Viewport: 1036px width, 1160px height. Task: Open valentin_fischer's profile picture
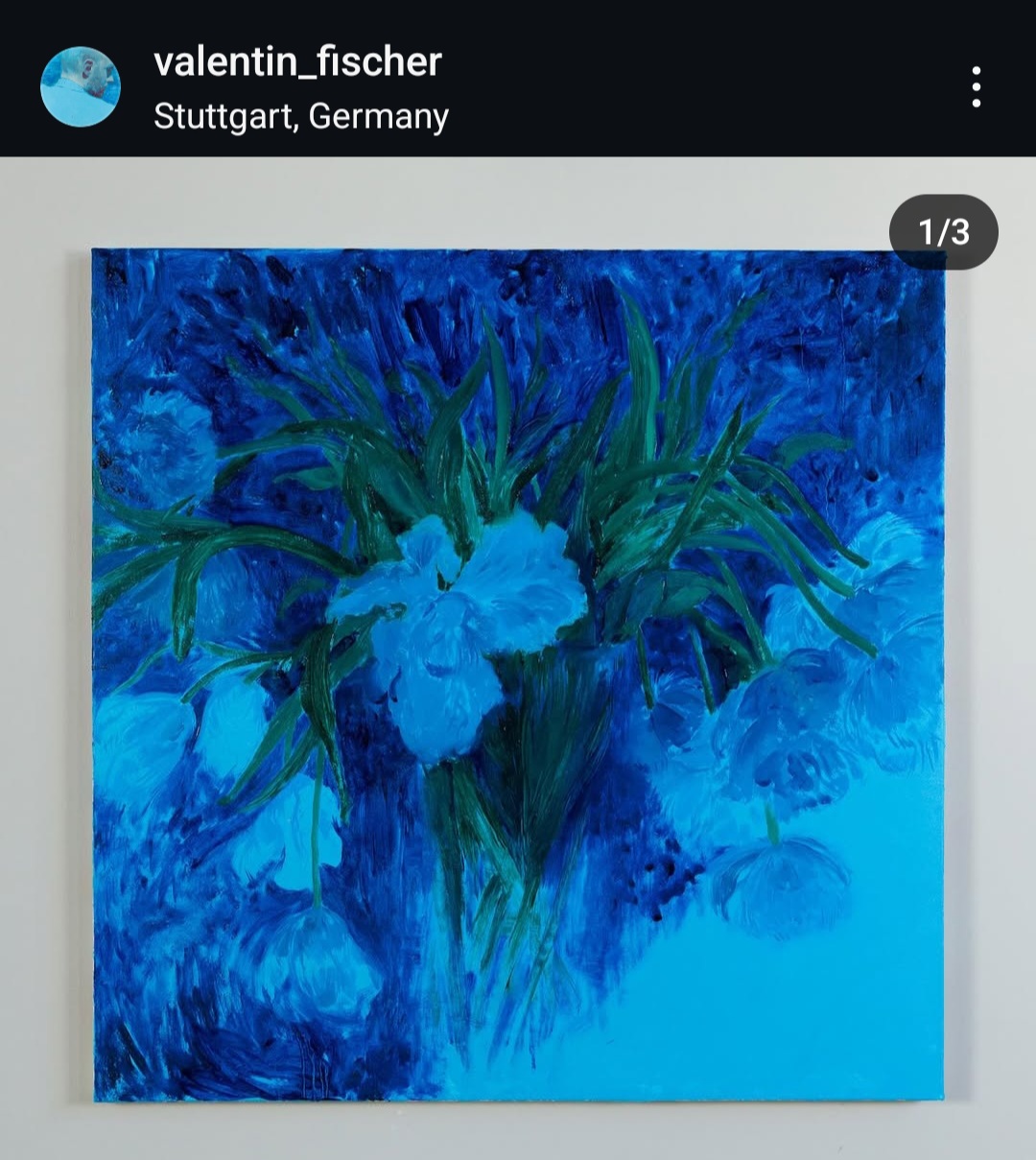coord(81,87)
